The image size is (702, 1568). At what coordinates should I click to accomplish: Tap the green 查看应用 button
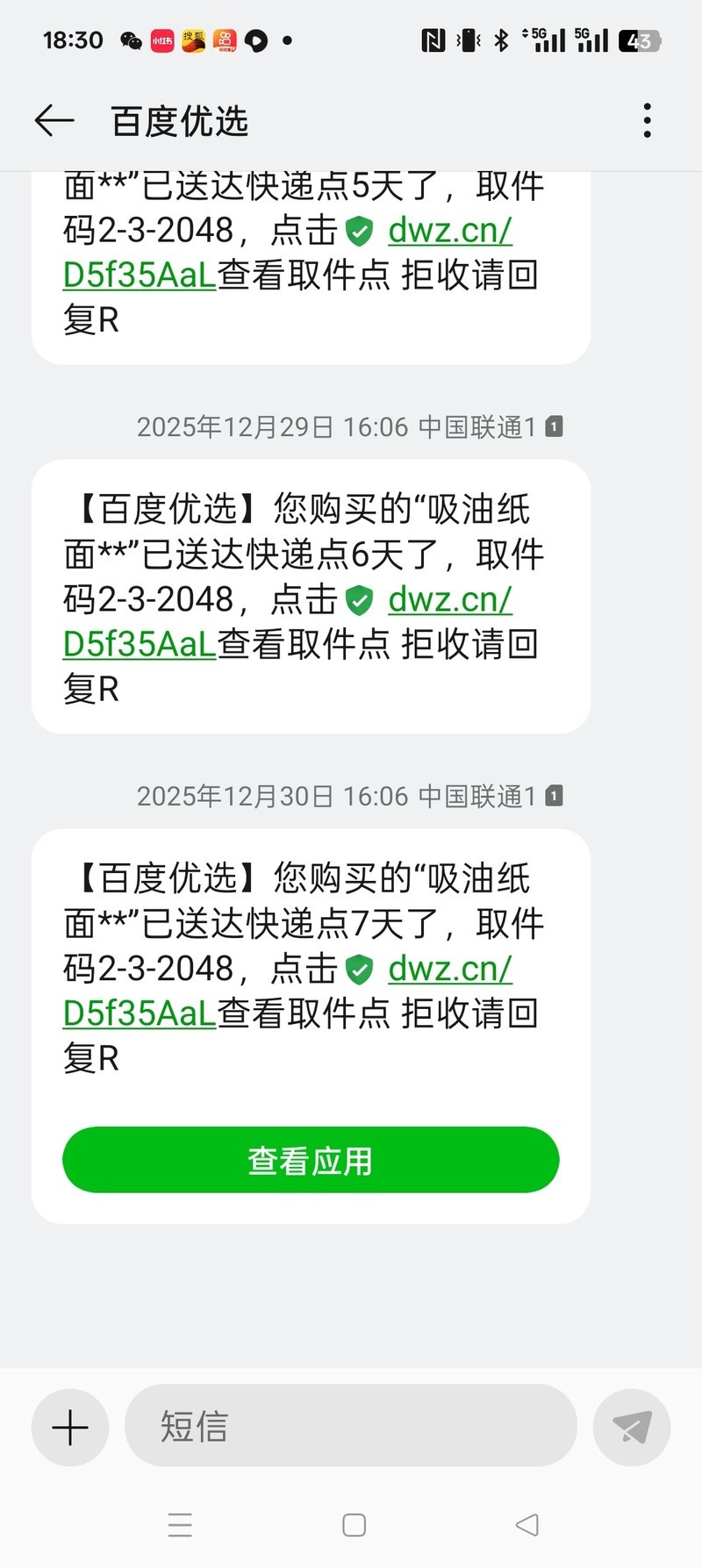click(x=311, y=1160)
